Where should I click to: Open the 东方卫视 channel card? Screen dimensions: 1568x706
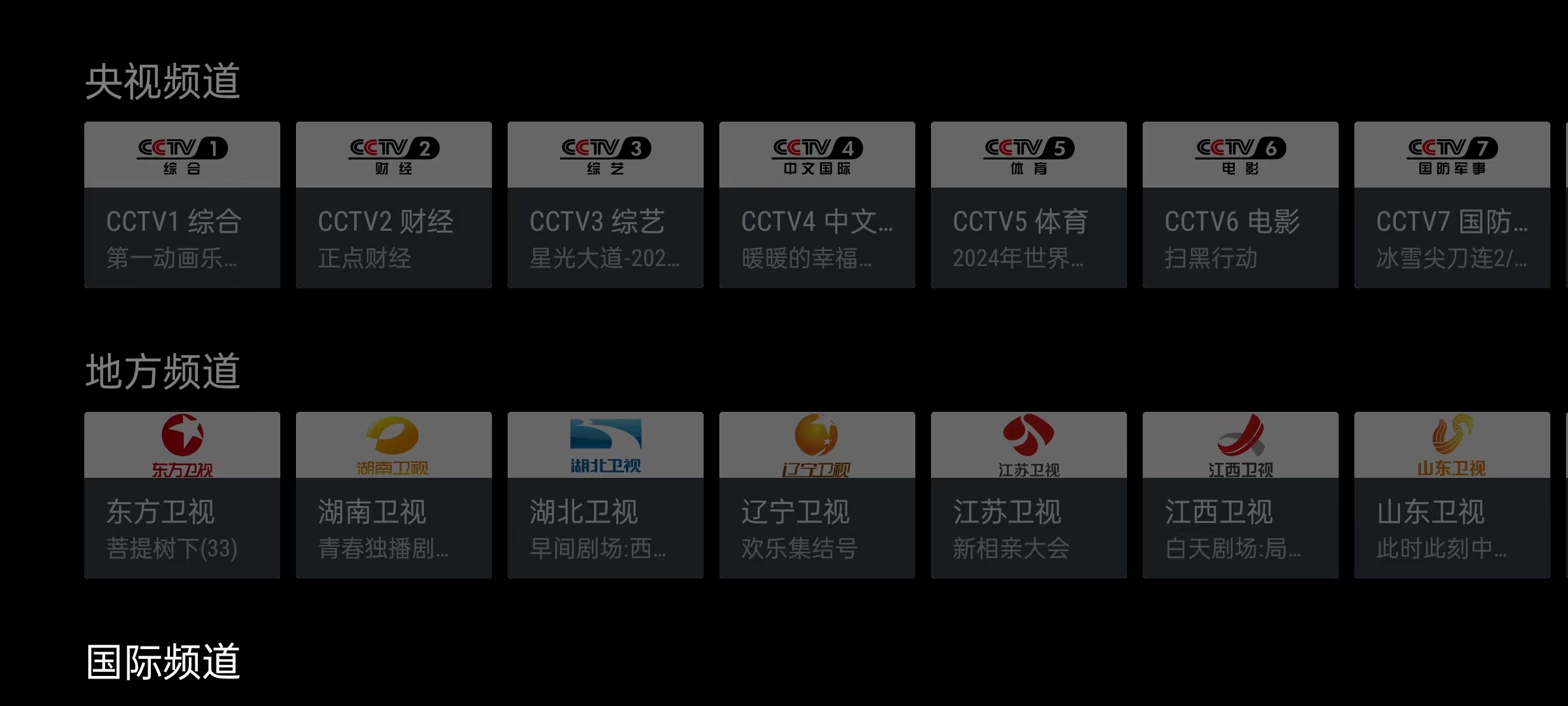(182, 495)
